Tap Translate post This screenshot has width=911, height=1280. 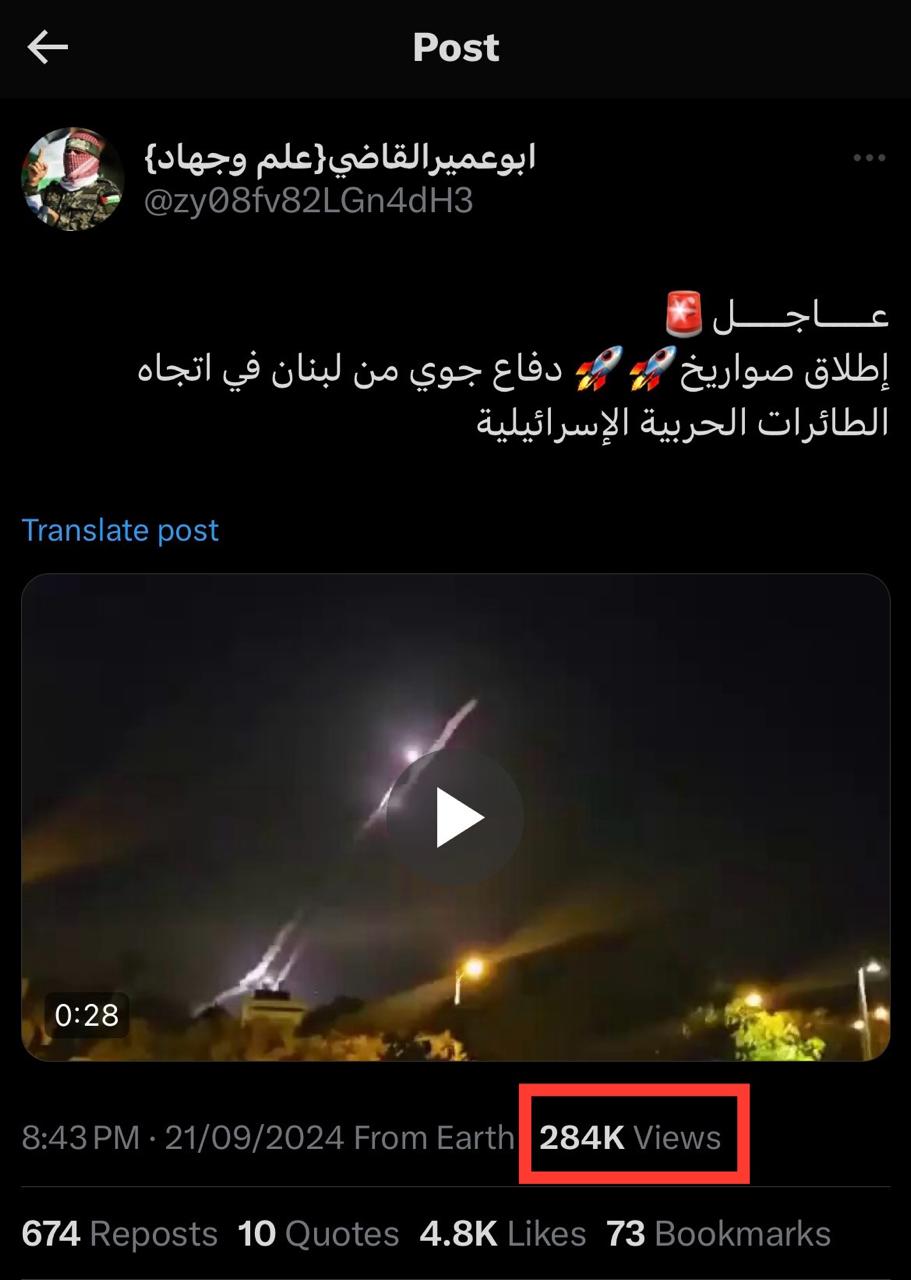tap(120, 530)
